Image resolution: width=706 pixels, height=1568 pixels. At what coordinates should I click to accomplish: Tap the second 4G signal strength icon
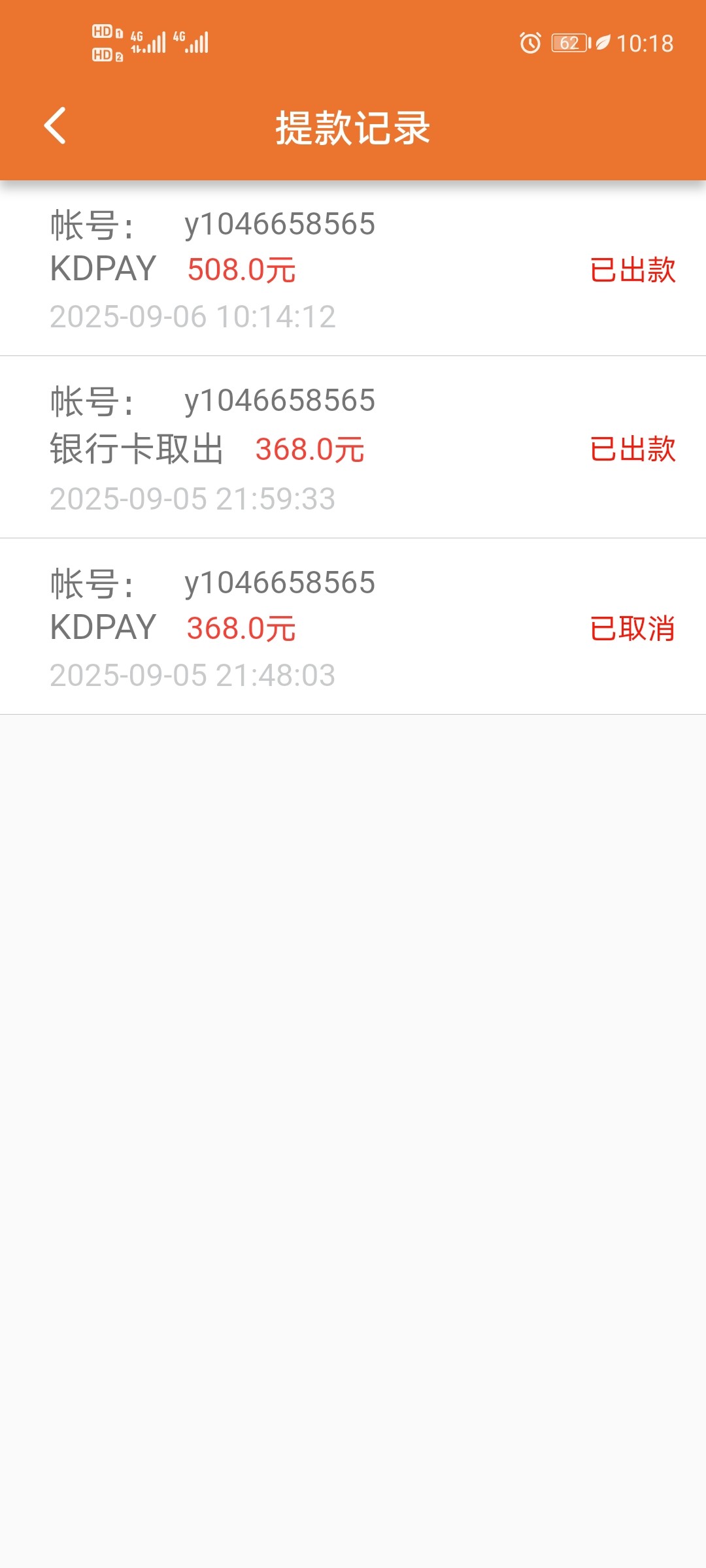(191, 43)
